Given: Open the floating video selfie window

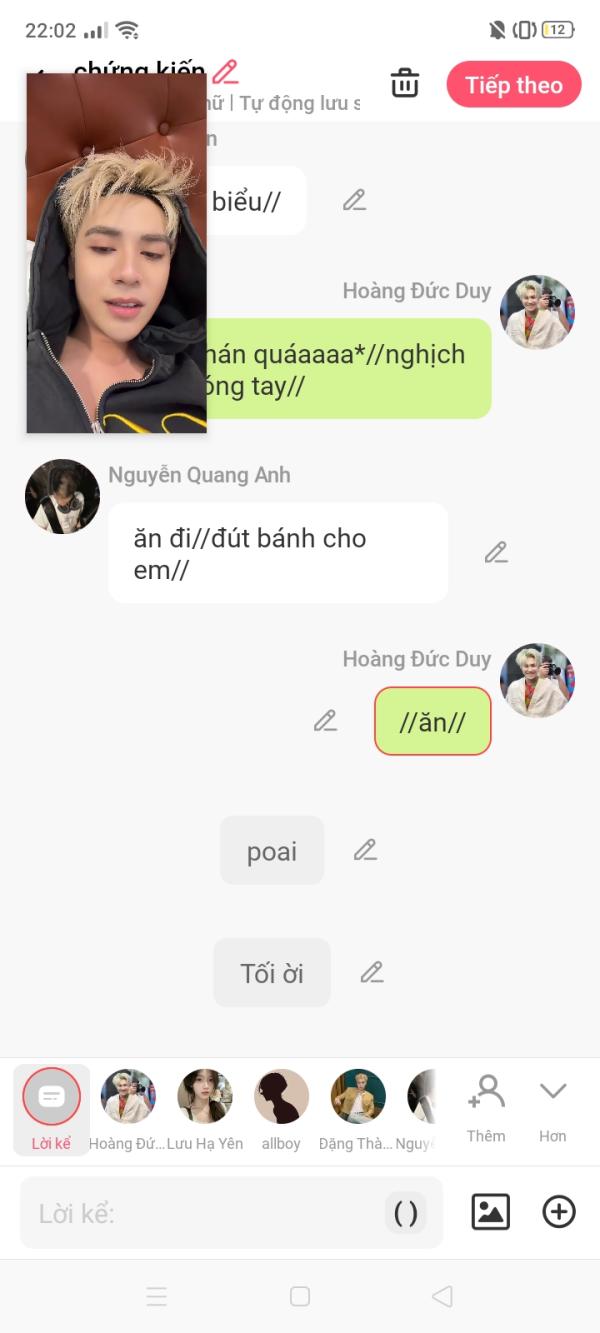Looking at the screenshot, I should (x=116, y=253).
